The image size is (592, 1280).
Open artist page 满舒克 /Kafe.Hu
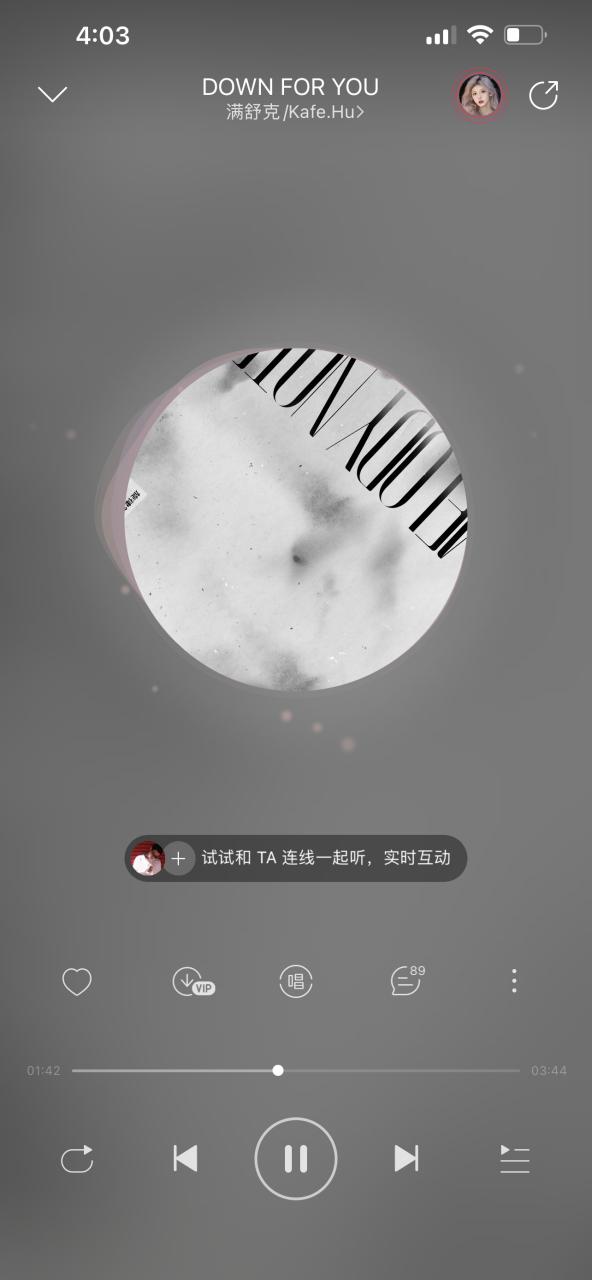(x=295, y=112)
